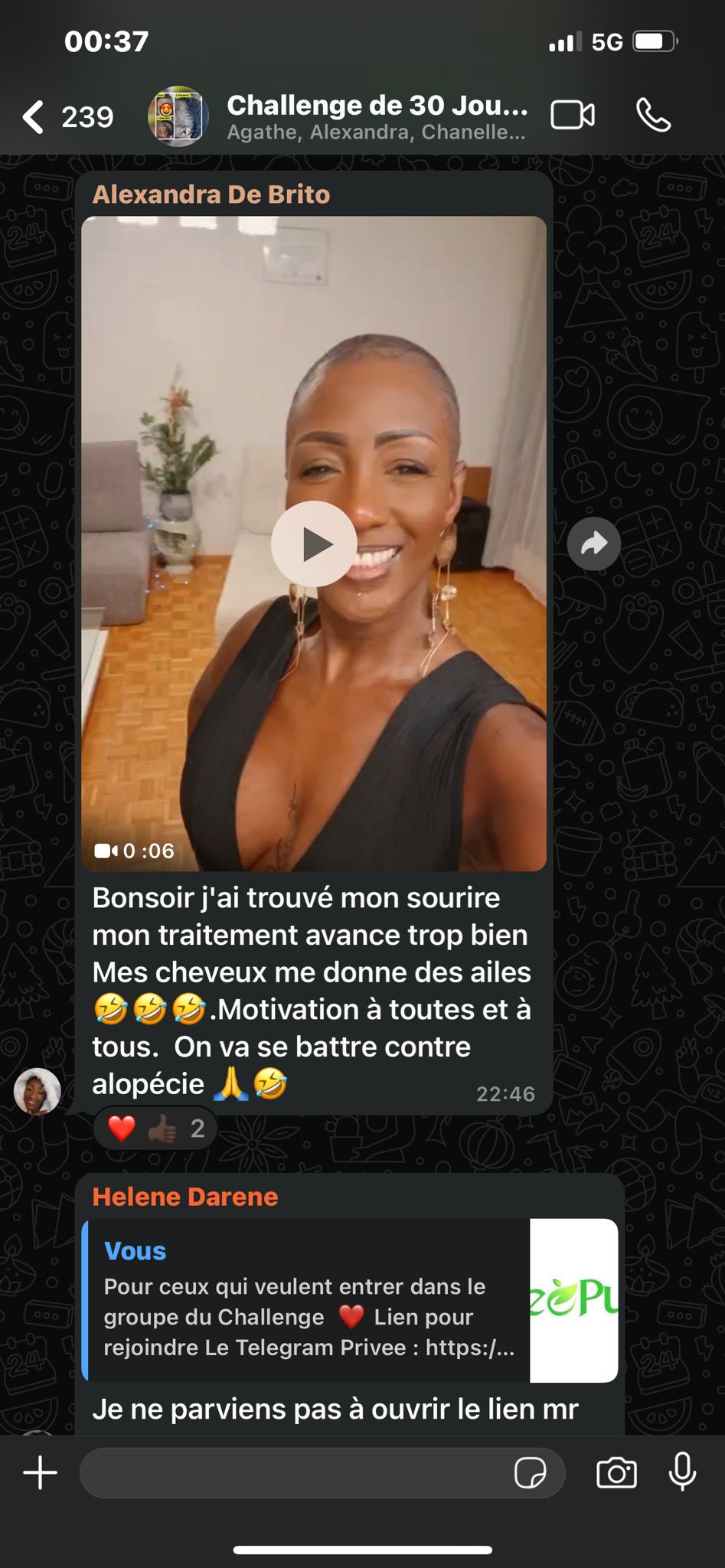This screenshot has height=1568, width=725.
Task: Open the camera to take a photo
Action: tap(616, 1473)
